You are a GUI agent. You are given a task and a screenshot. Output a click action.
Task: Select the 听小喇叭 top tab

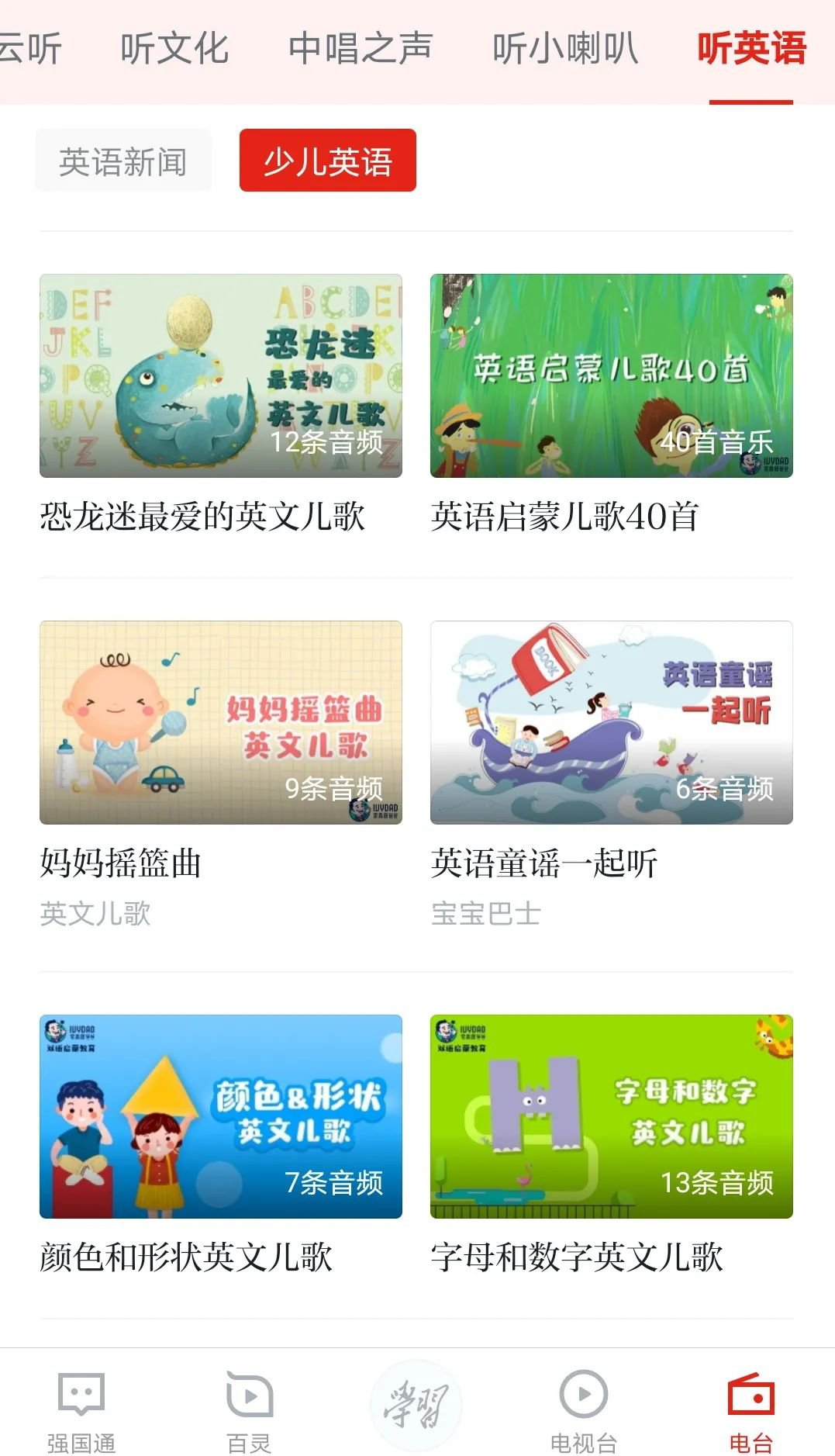coord(565,49)
